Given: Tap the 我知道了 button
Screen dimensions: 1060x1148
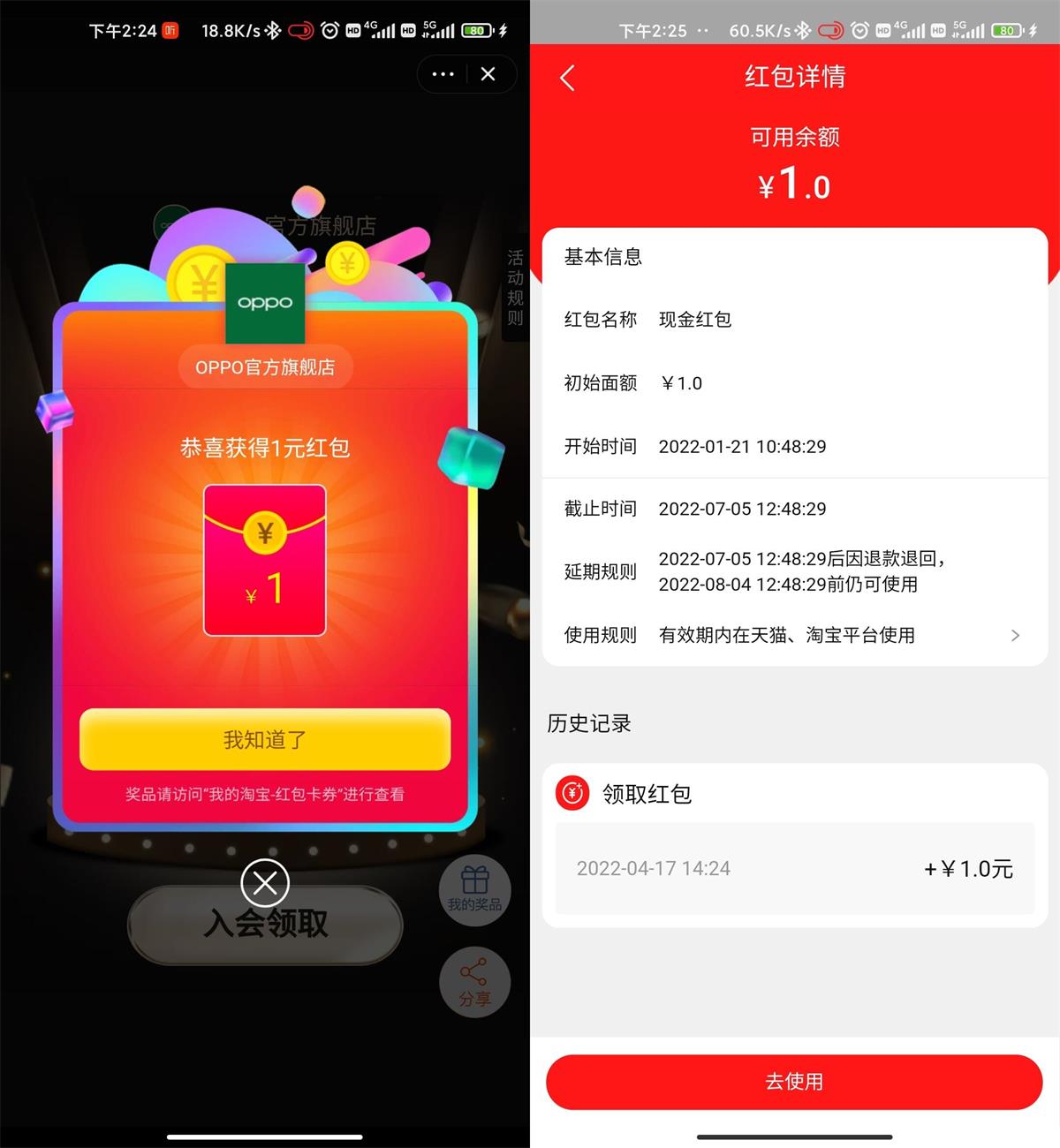Looking at the screenshot, I should coord(265,739).
